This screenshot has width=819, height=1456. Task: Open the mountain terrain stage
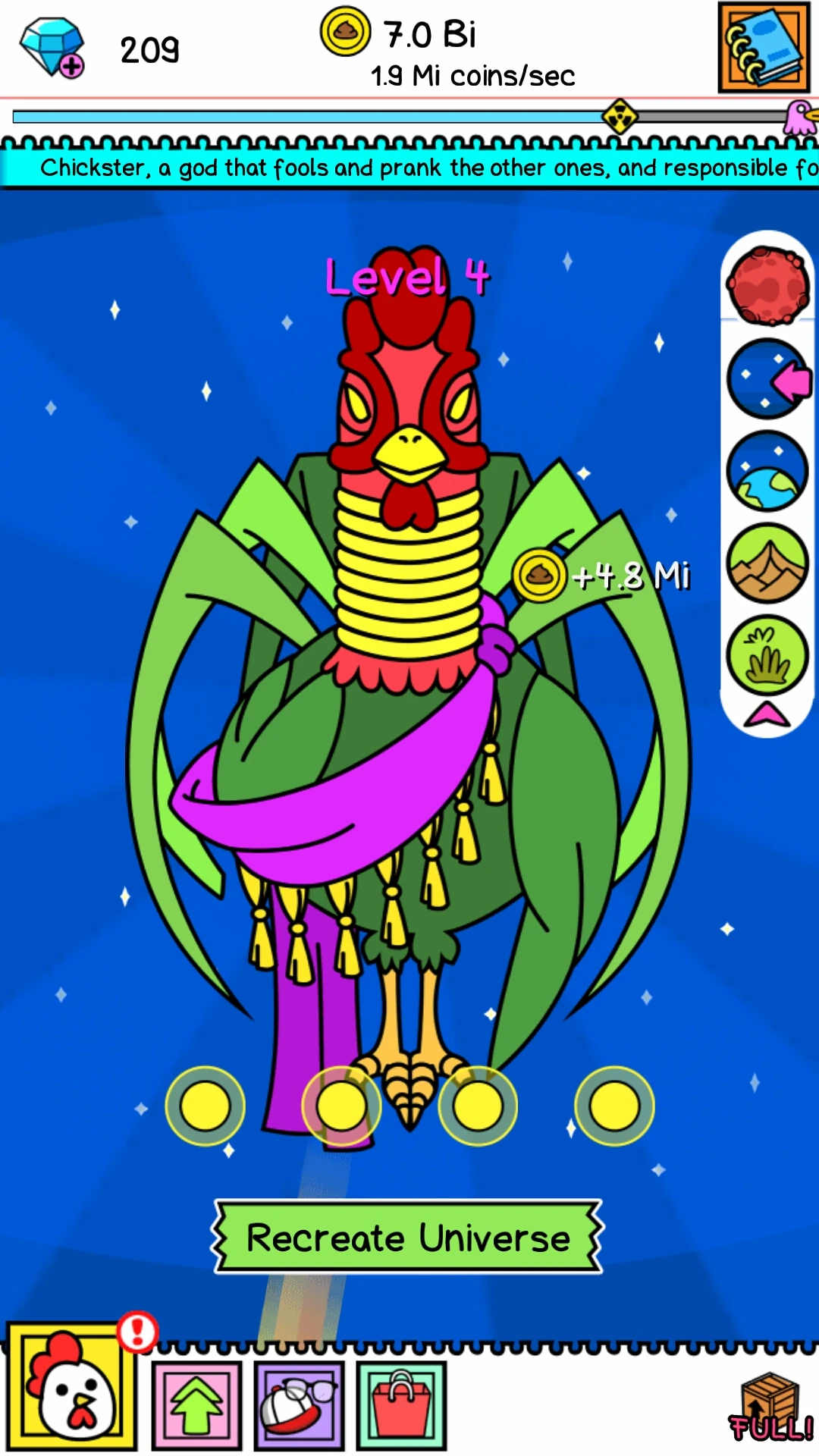click(767, 563)
